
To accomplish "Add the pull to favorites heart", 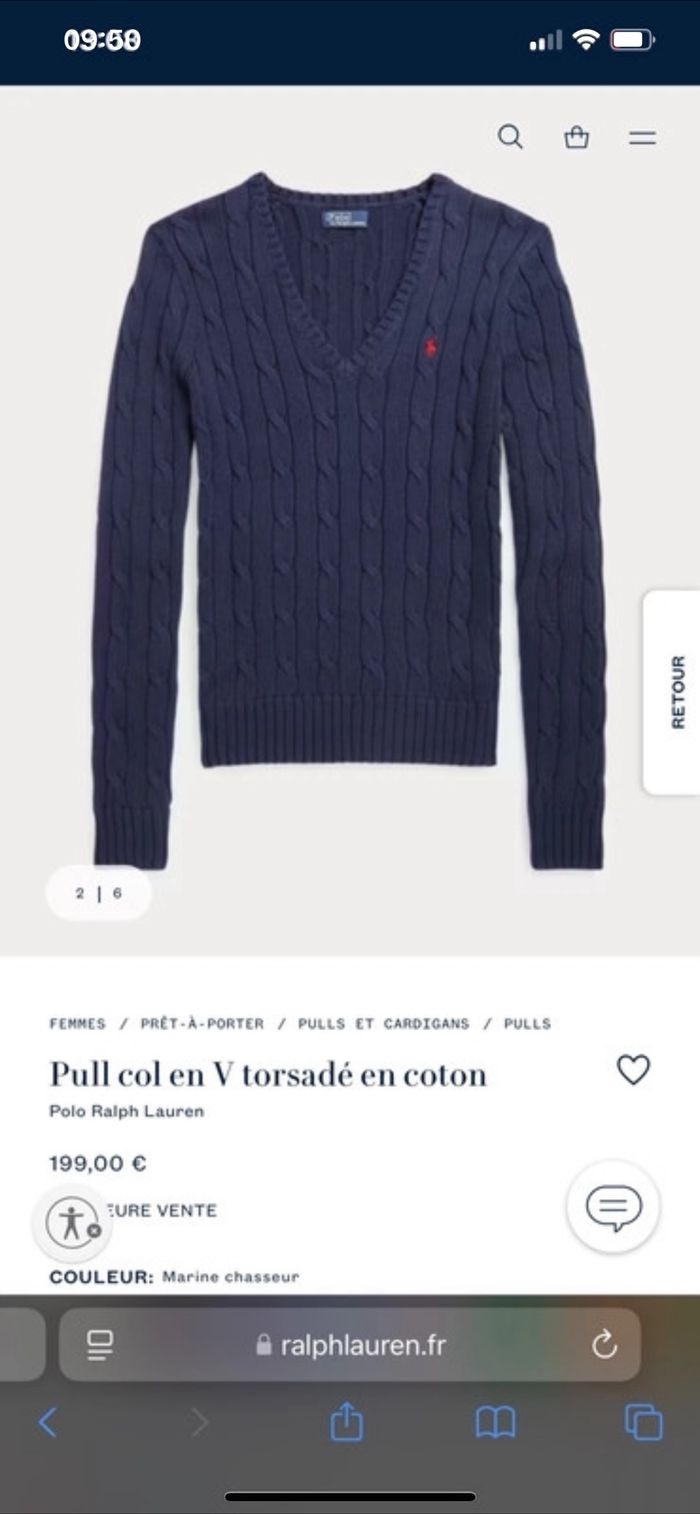I will coord(633,1070).
